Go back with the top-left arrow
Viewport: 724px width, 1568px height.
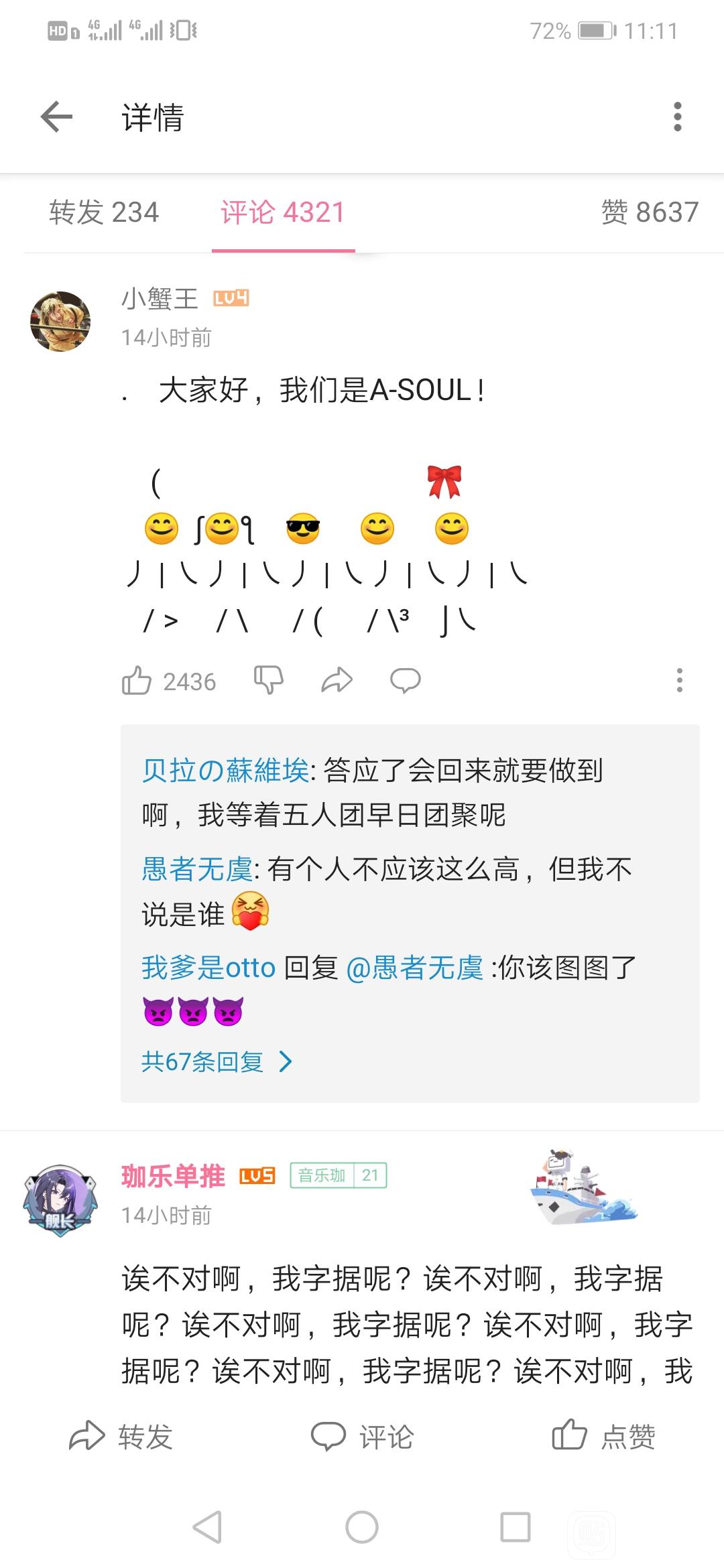(56, 117)
